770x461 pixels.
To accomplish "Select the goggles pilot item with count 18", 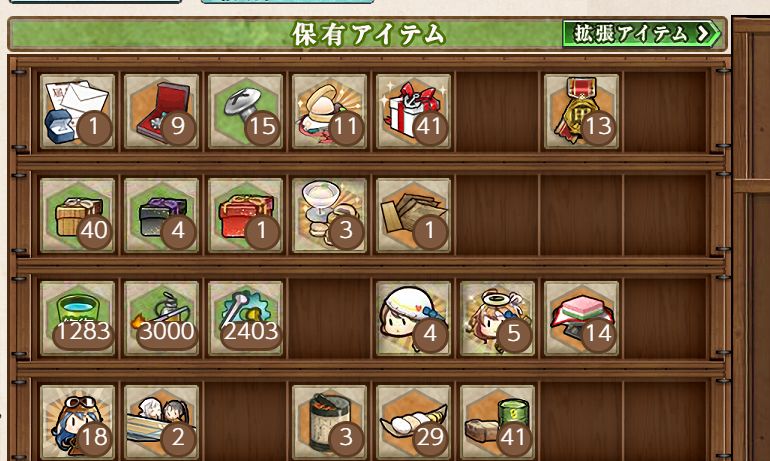I will click(x=77, y=422).
